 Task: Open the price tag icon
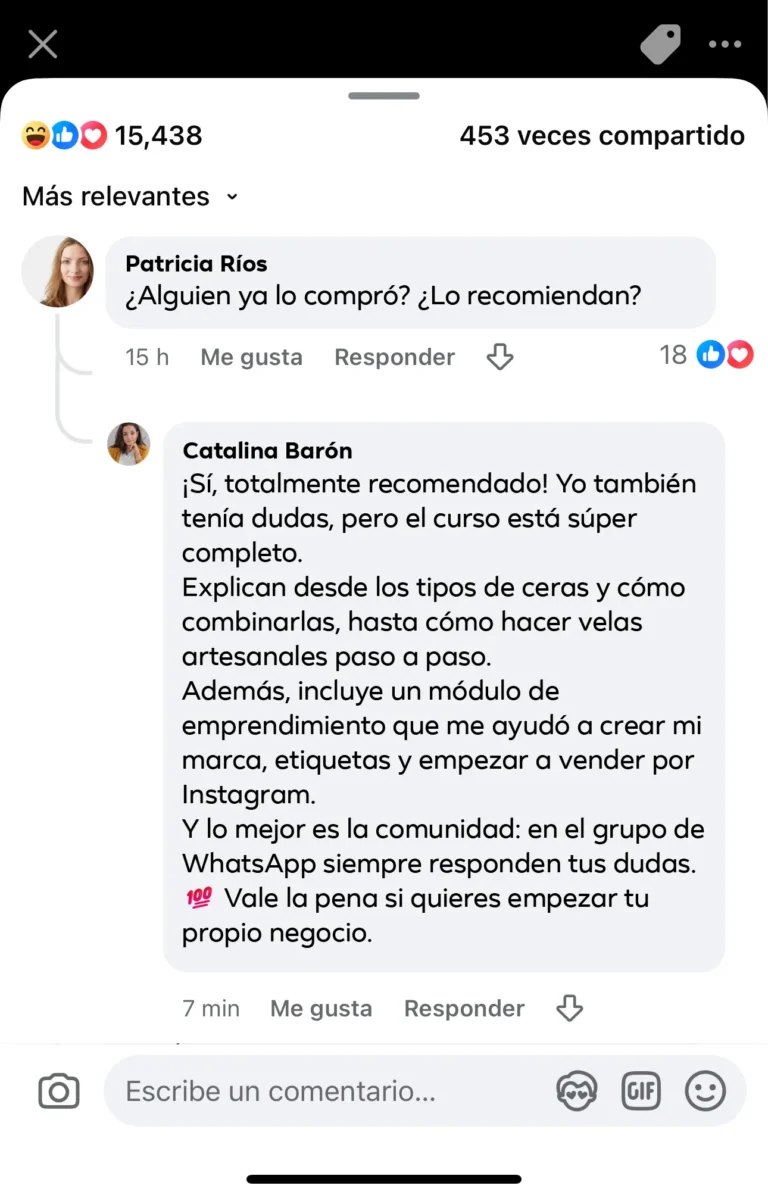tap(660, 43)
